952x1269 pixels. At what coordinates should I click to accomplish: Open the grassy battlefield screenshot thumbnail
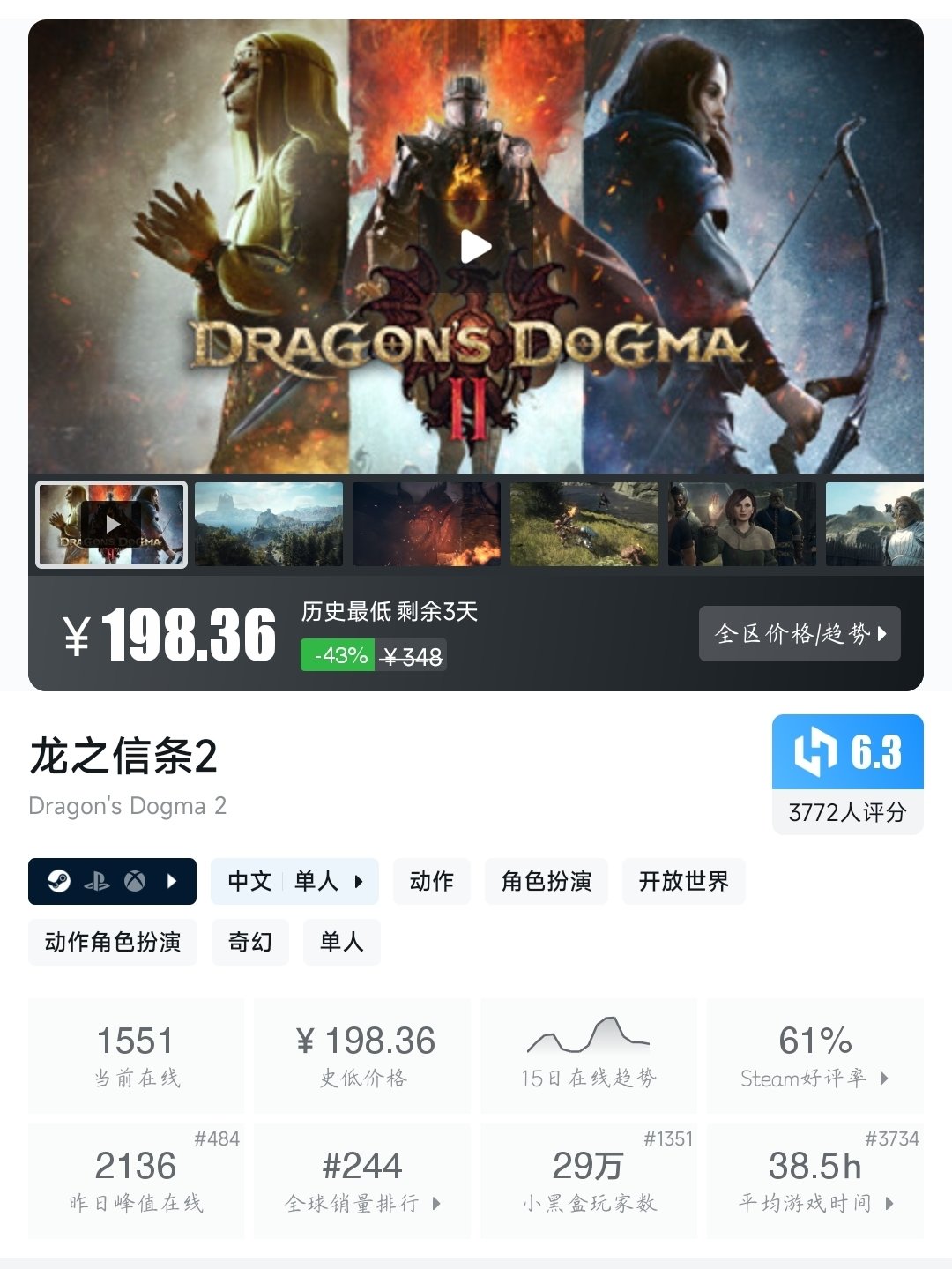pyautogui.click(x=584, y=524)
